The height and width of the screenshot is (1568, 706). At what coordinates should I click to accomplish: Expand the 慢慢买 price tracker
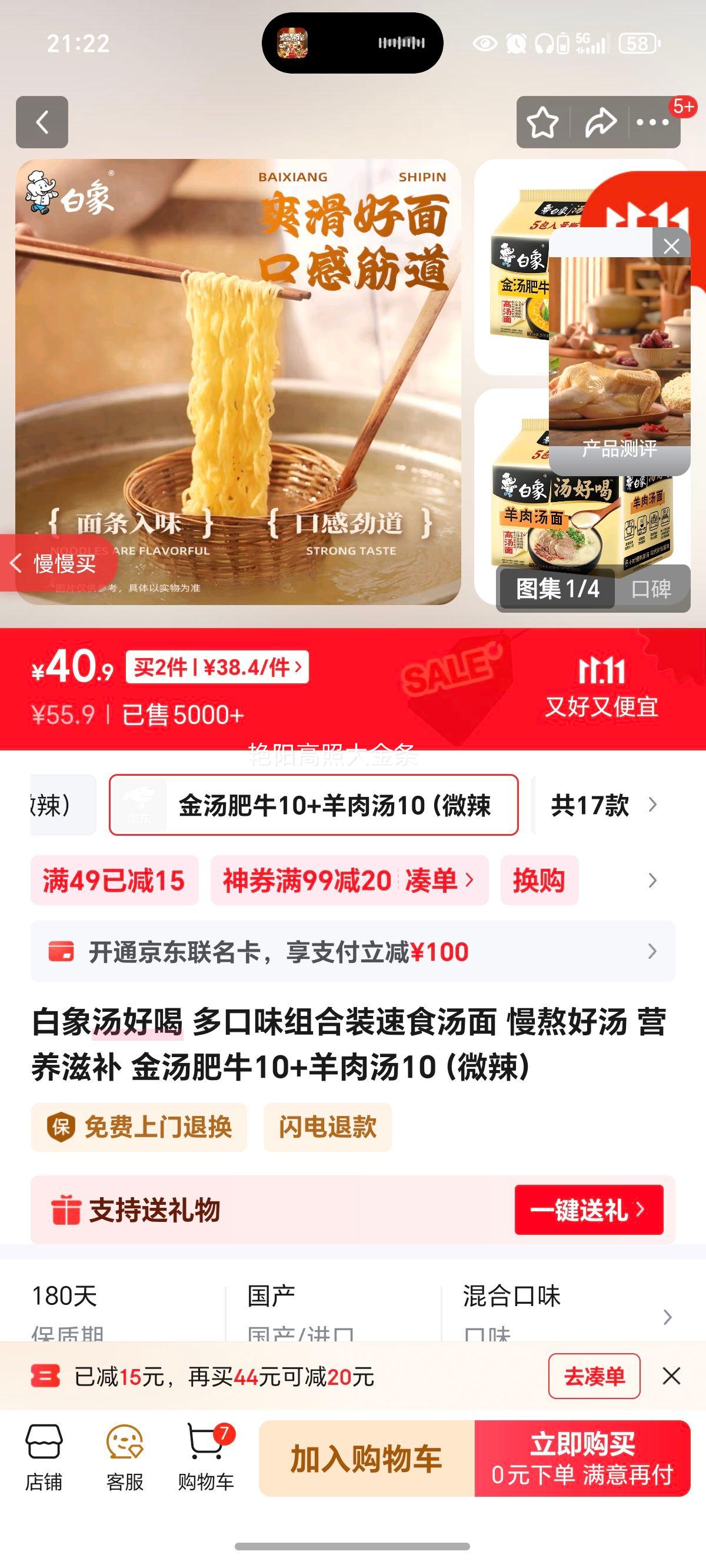(x=56, y=563)
